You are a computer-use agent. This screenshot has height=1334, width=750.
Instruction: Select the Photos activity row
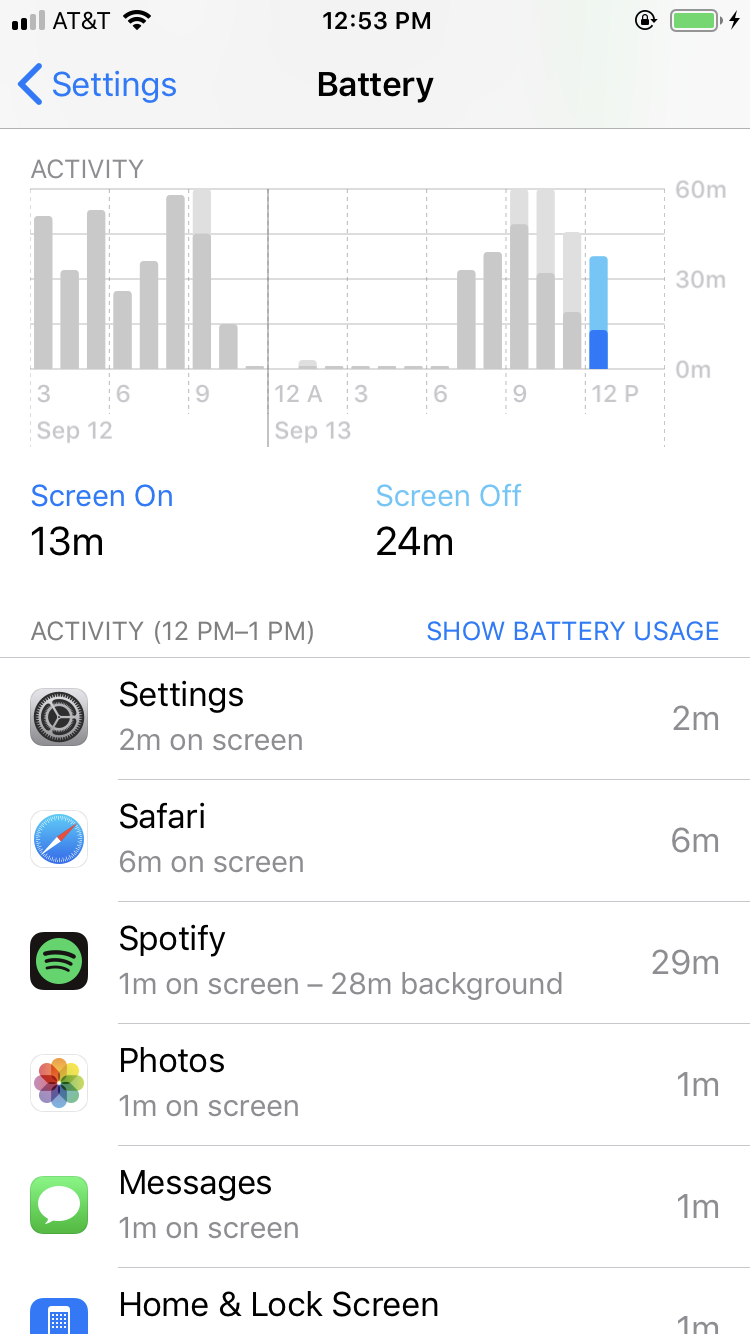[375, 1084]
